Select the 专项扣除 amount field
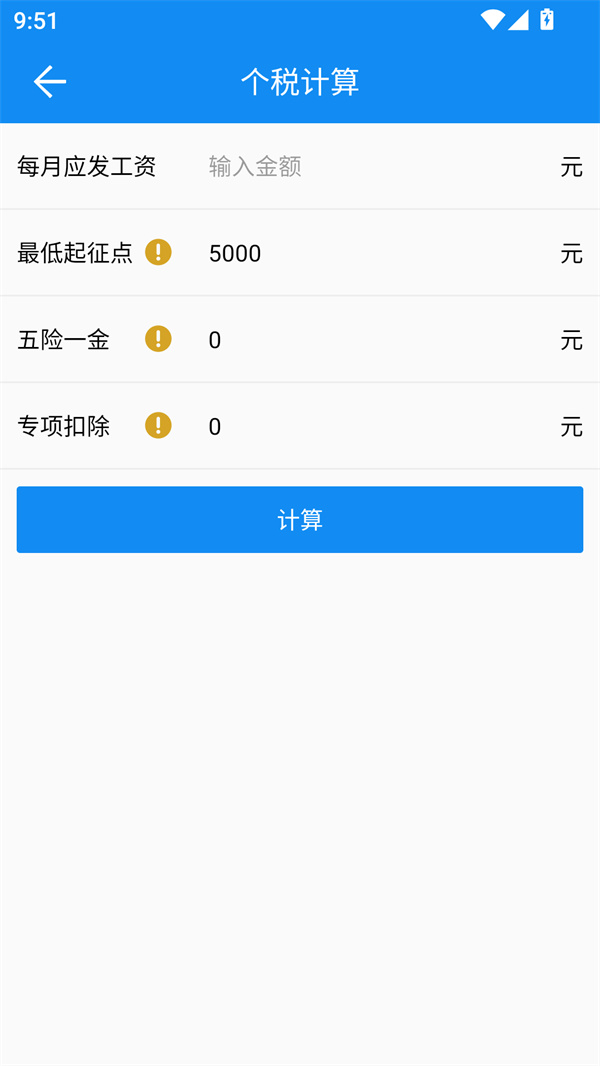 (370, 427)
